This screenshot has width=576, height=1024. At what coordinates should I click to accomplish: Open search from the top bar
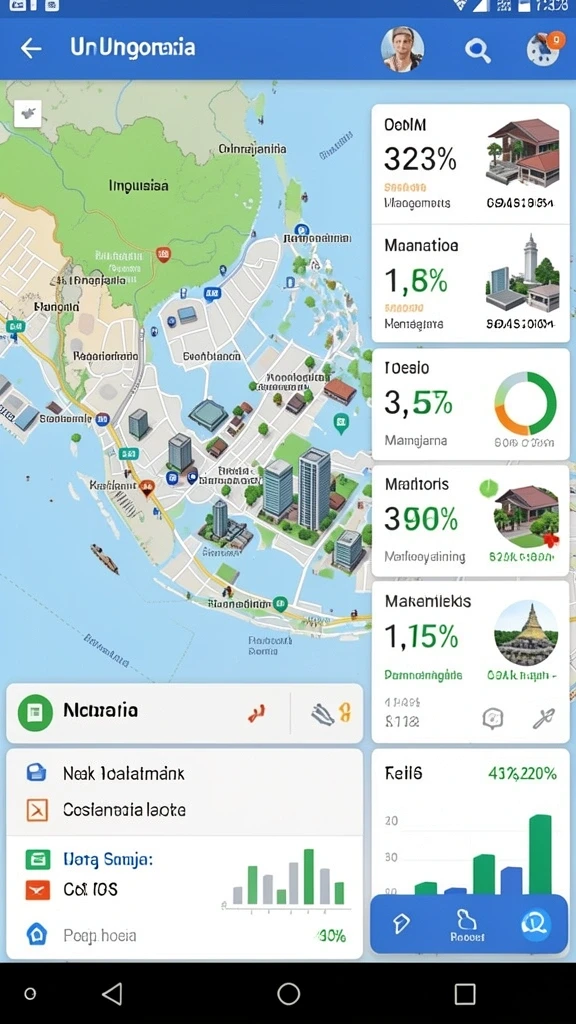[x=477, y=50]
